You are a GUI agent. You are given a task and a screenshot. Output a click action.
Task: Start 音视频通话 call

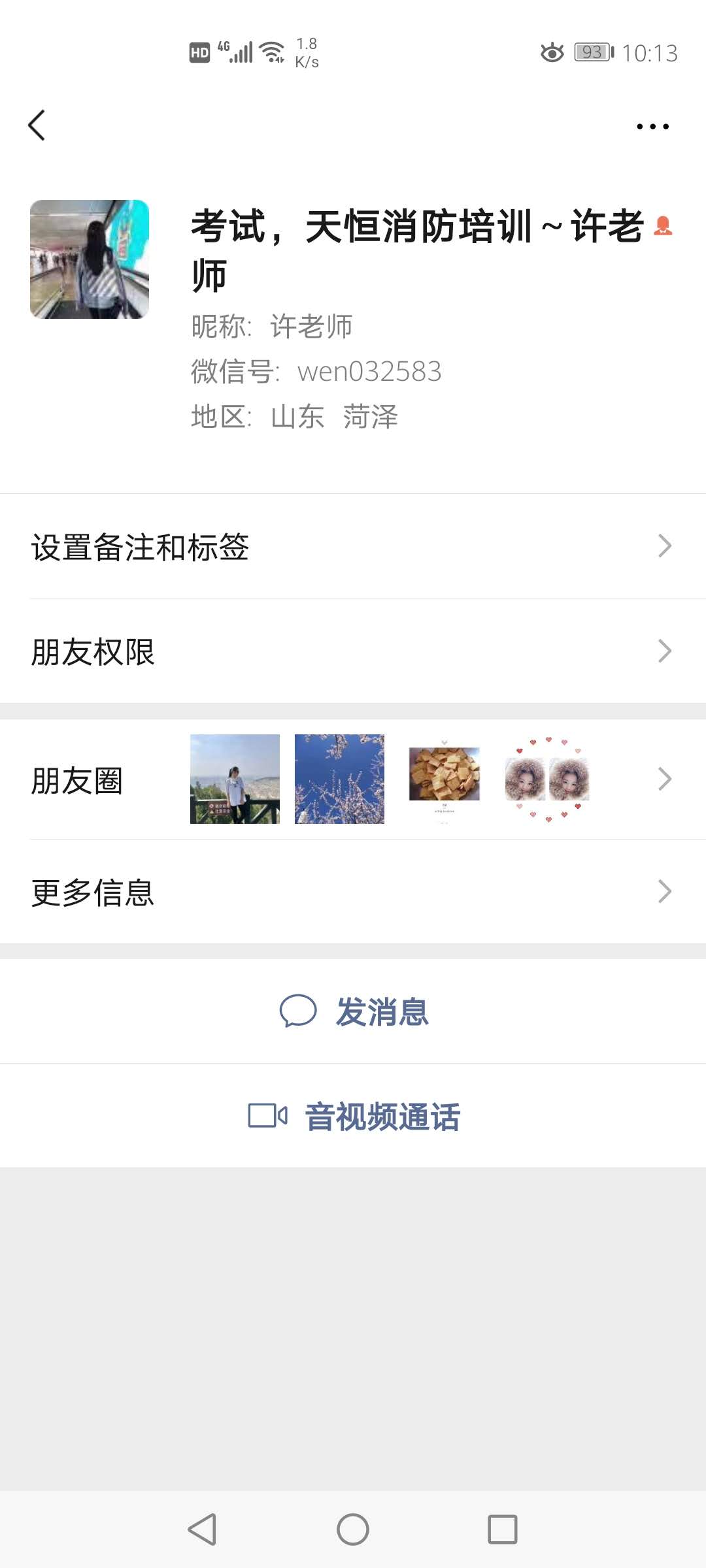[x=353, y=1116]
